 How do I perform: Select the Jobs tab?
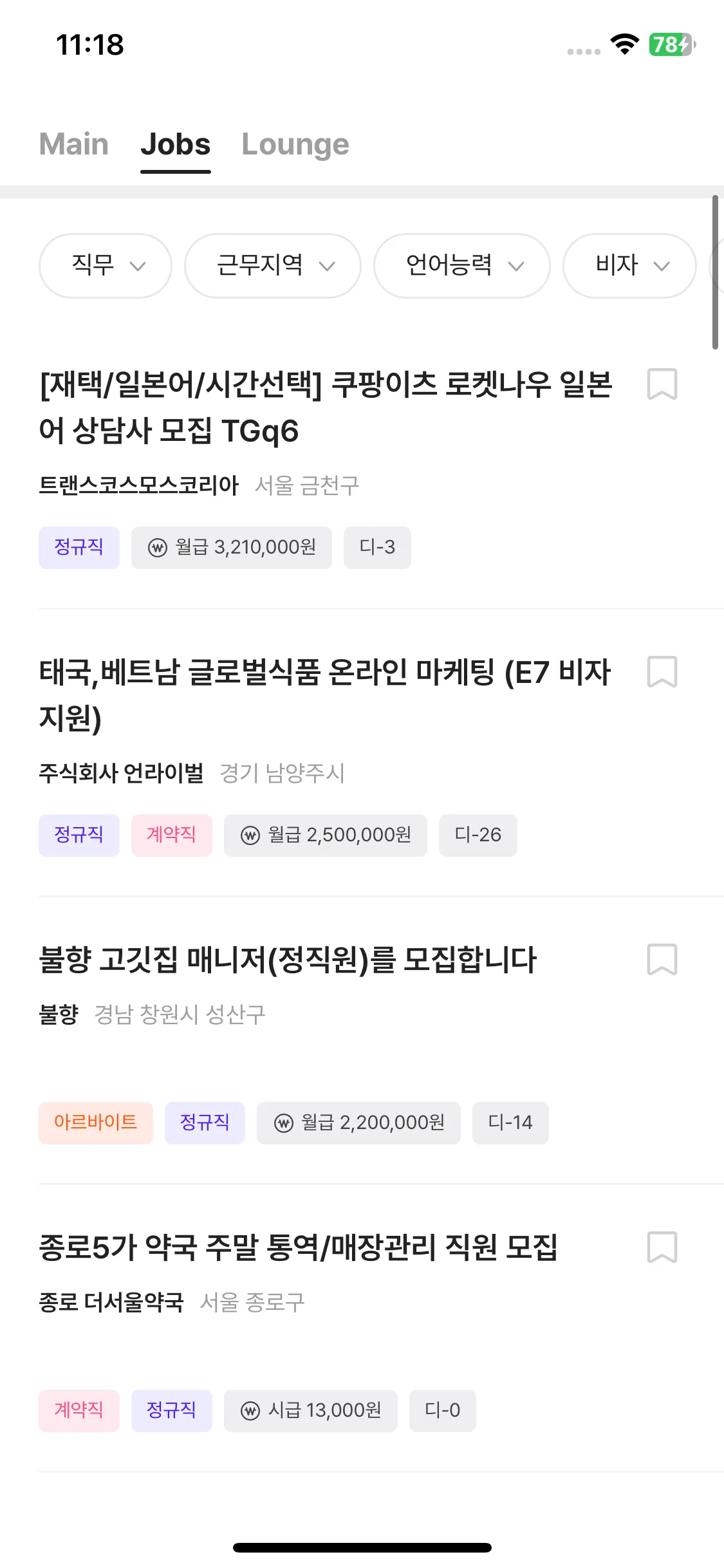[176, 144]
